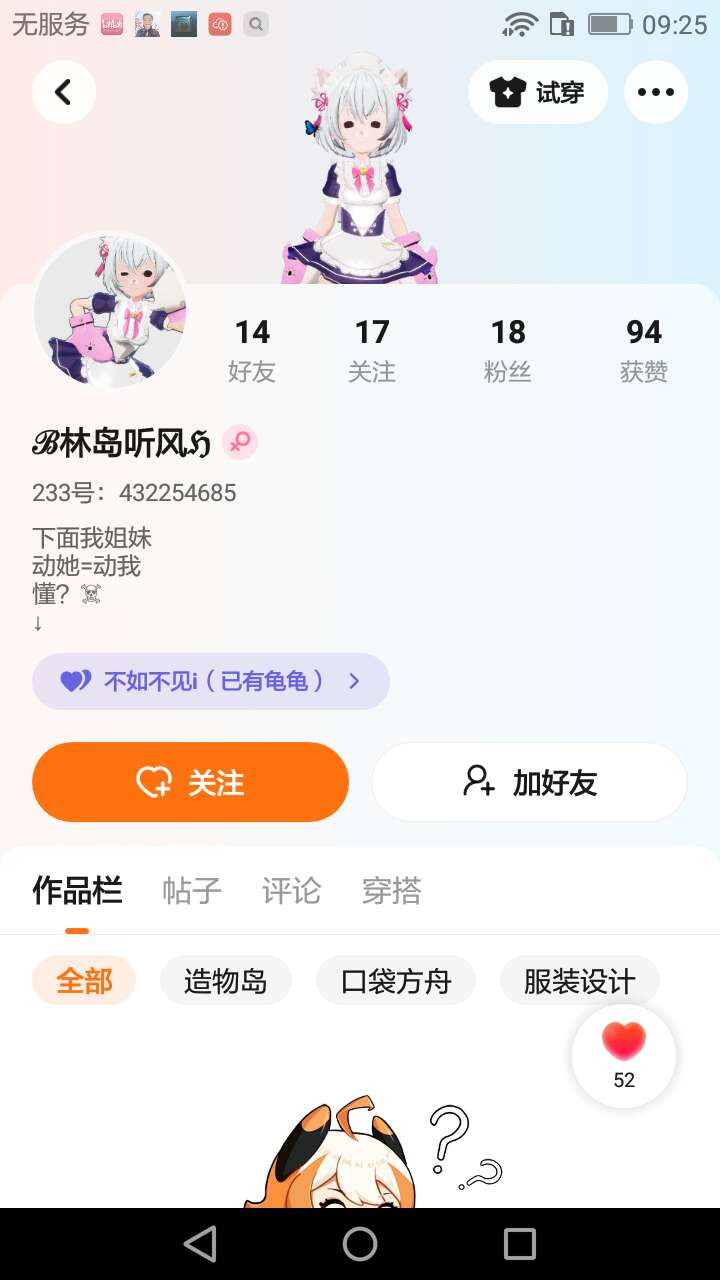Viewport: 720px width, 1280px height.
Task: Switch to the 帖子 tab
Action: 192,890
